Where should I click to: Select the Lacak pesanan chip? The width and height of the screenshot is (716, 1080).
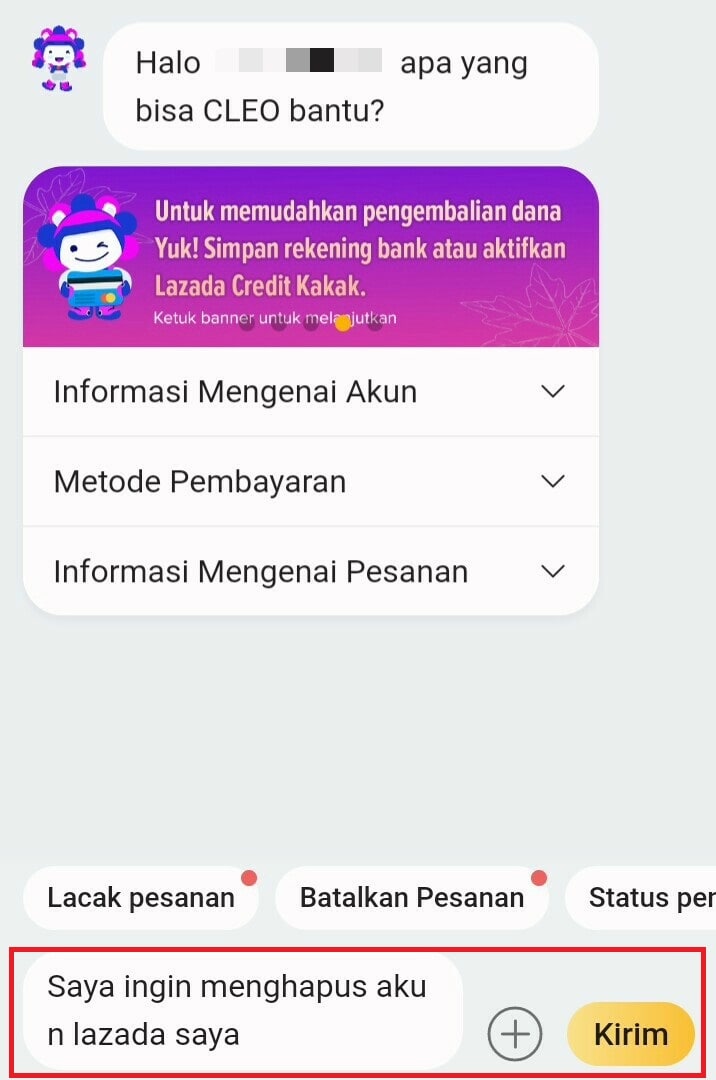[x=141, y=897]
